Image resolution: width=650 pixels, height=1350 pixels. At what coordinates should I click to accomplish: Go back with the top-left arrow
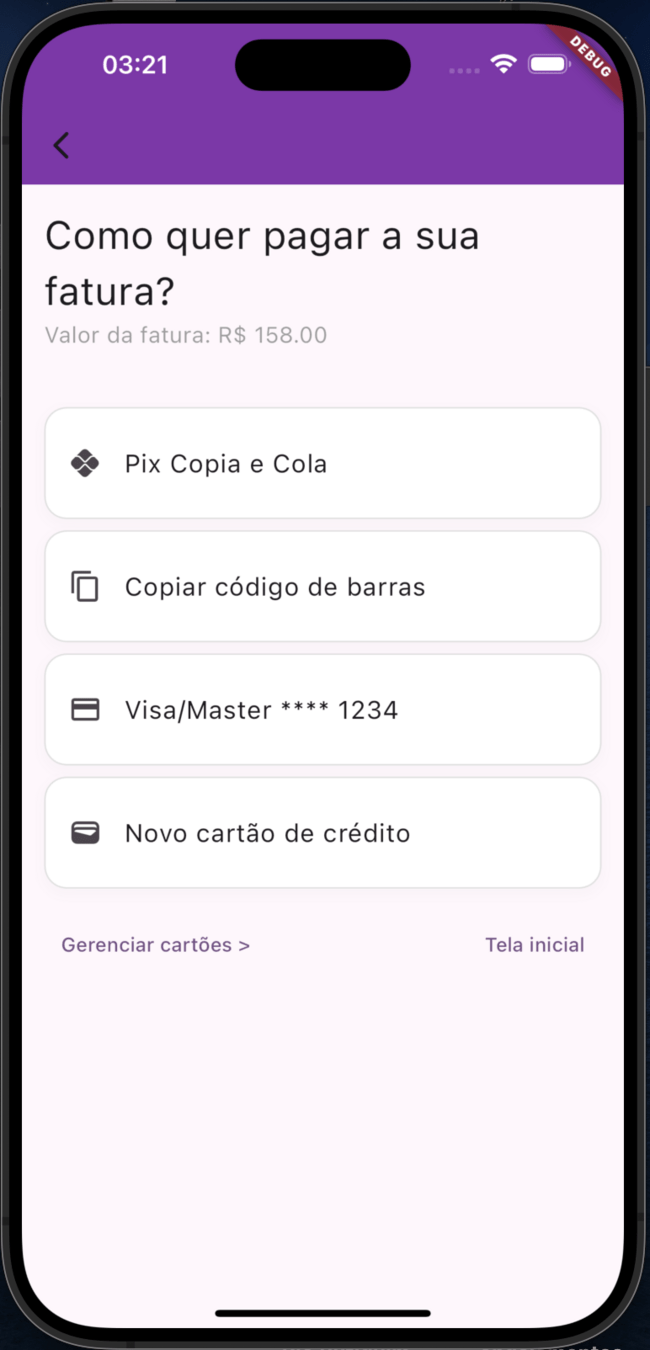click(x=61, y=146)
